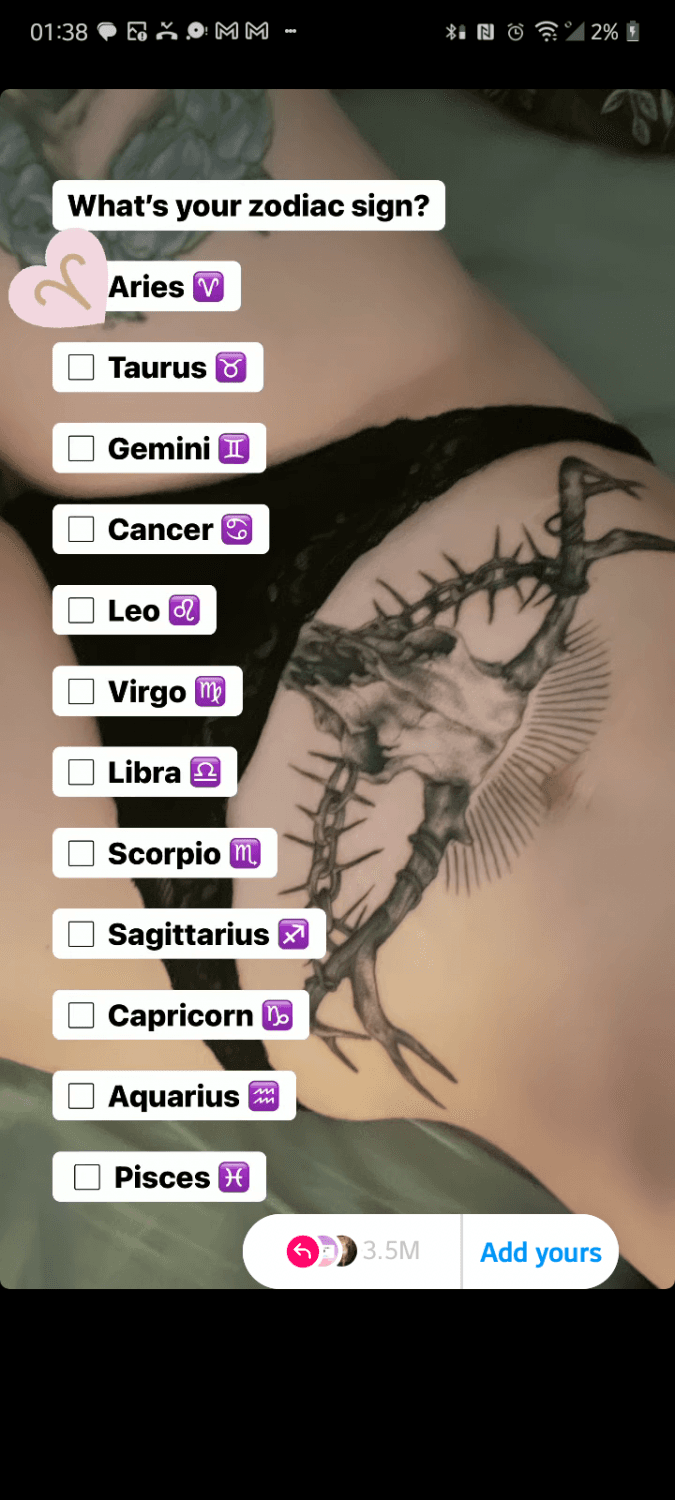
Task: Tap the Add yours button
Action: point(540,1252)
